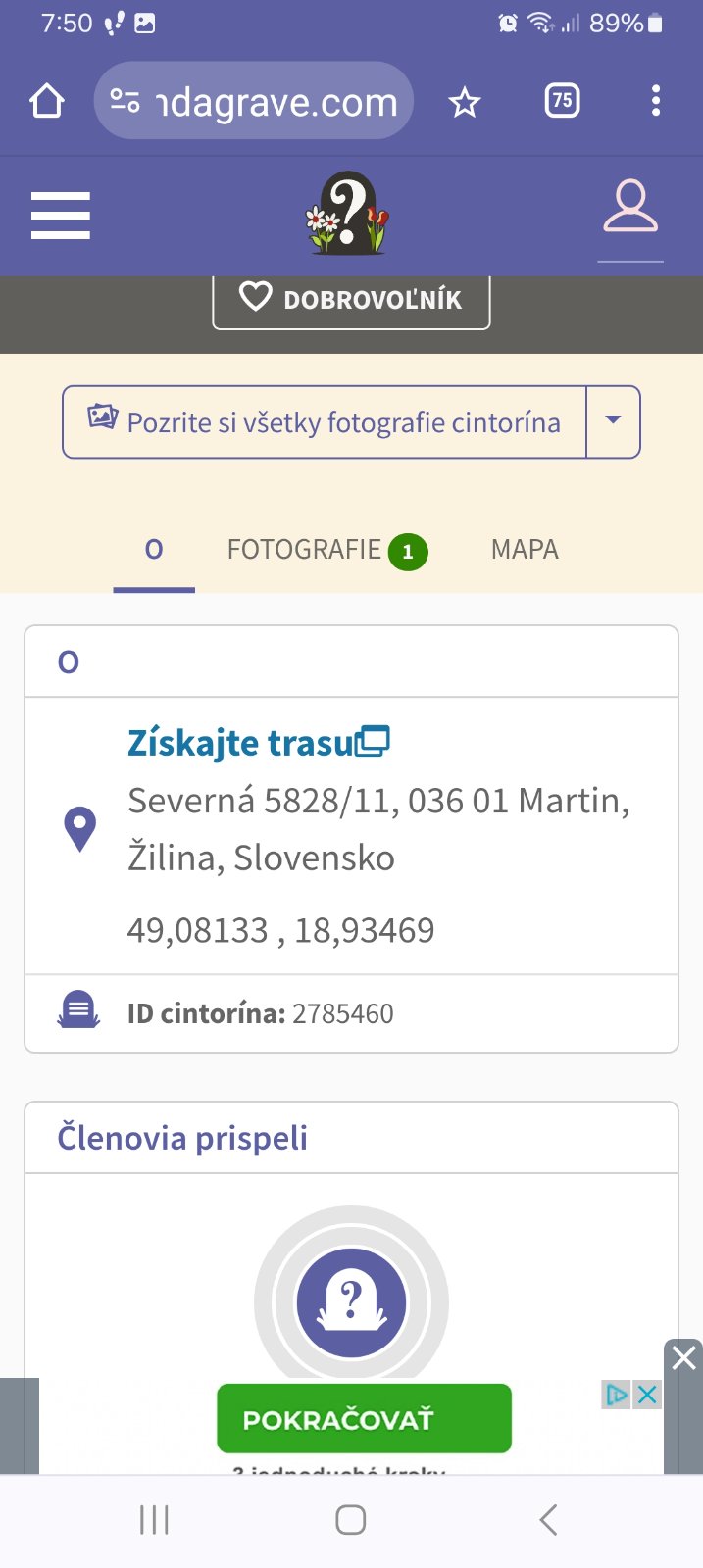Tap the Dobrovoľník volunteer button
This screenshot has height=1568, width=703.
pos(351,300)
